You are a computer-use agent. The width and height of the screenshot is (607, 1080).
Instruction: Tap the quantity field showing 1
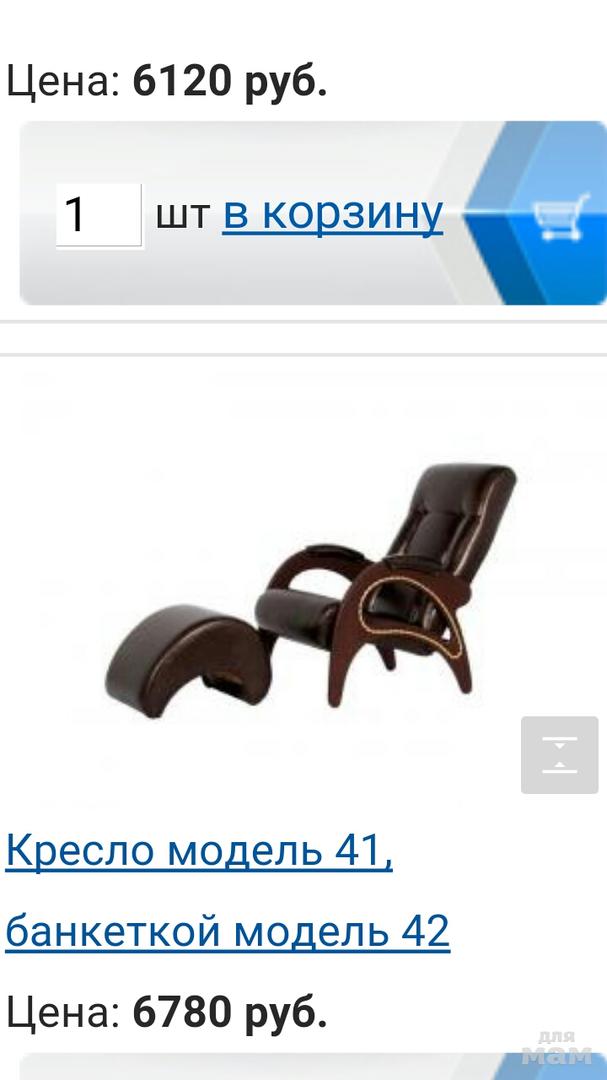(98, 214)
